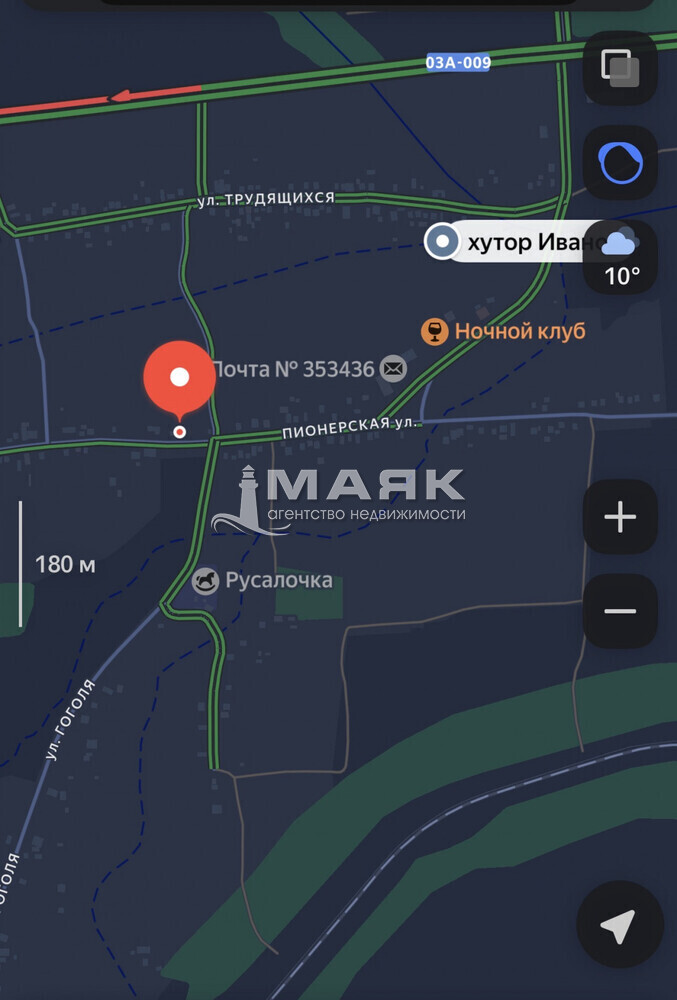
Task: Open the Почта № 353436 marker
Action: point(309,369)
